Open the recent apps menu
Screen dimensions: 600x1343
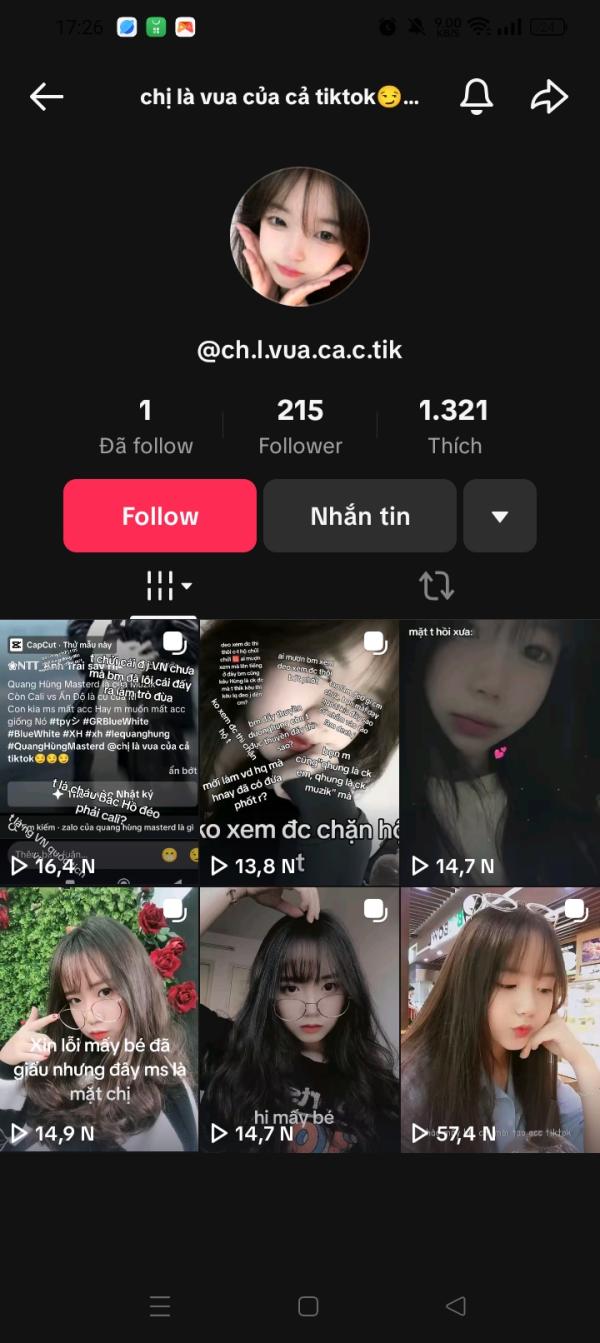160,1306
